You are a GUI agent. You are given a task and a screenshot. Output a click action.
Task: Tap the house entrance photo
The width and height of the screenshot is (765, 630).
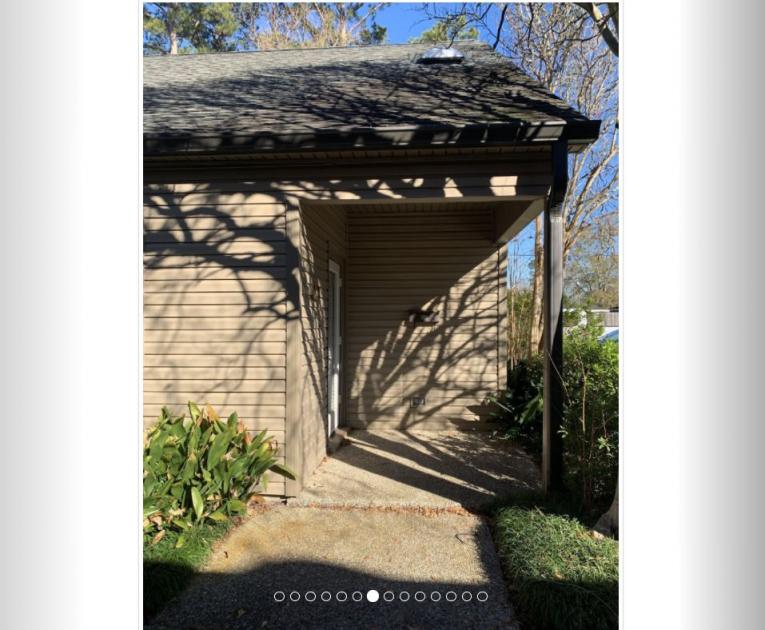(x=380, y=300)
